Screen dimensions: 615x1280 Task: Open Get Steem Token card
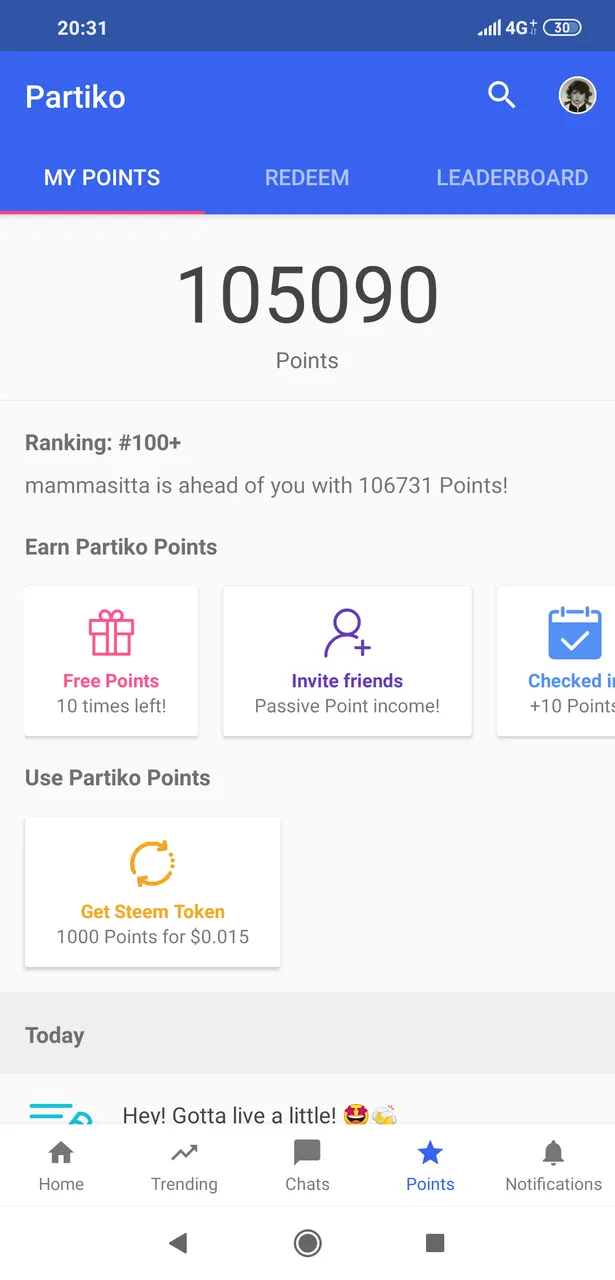pyautogui.click(x=152, y=892)
